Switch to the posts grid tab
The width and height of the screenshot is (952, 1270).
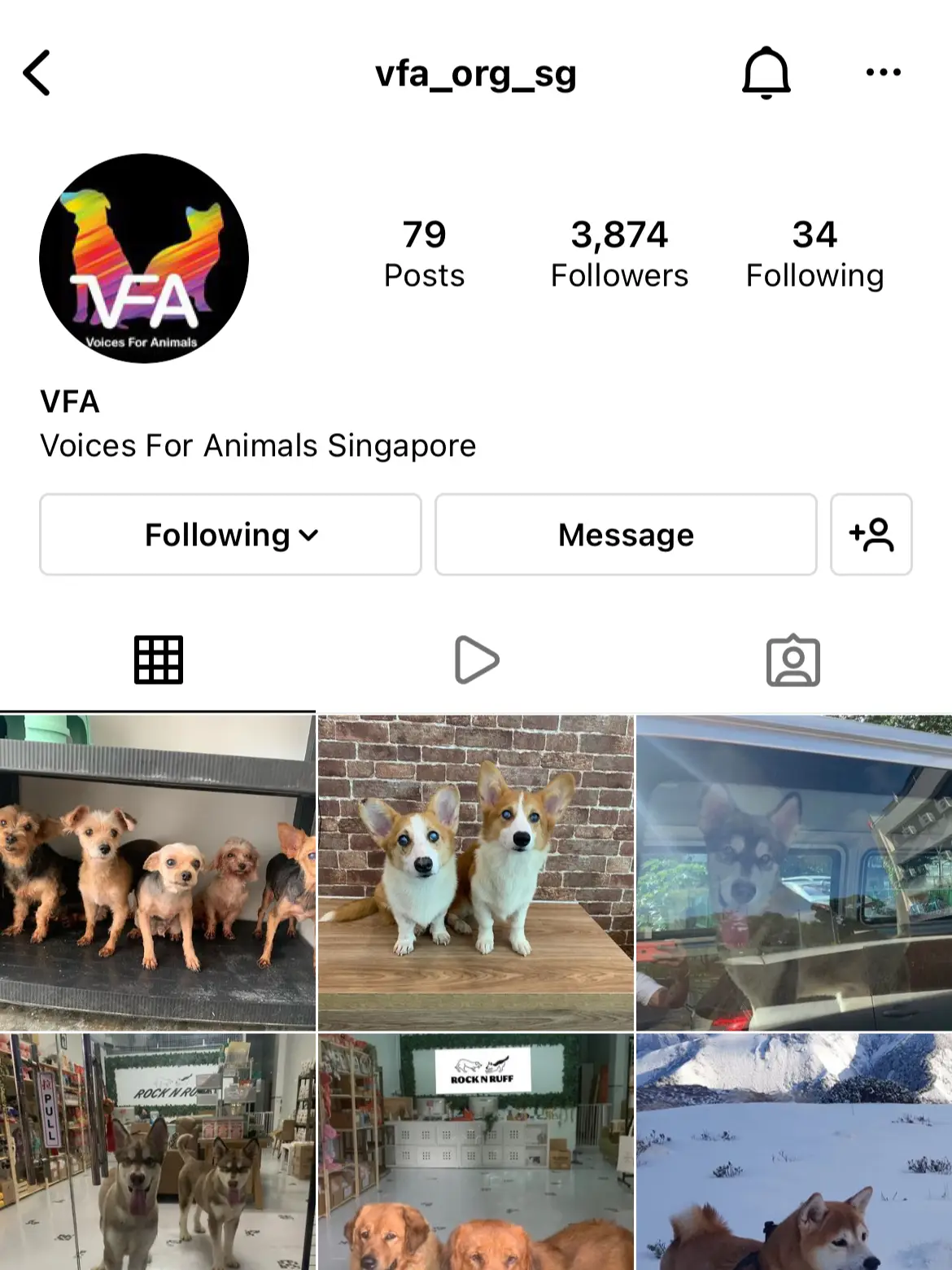click(158, 660)
